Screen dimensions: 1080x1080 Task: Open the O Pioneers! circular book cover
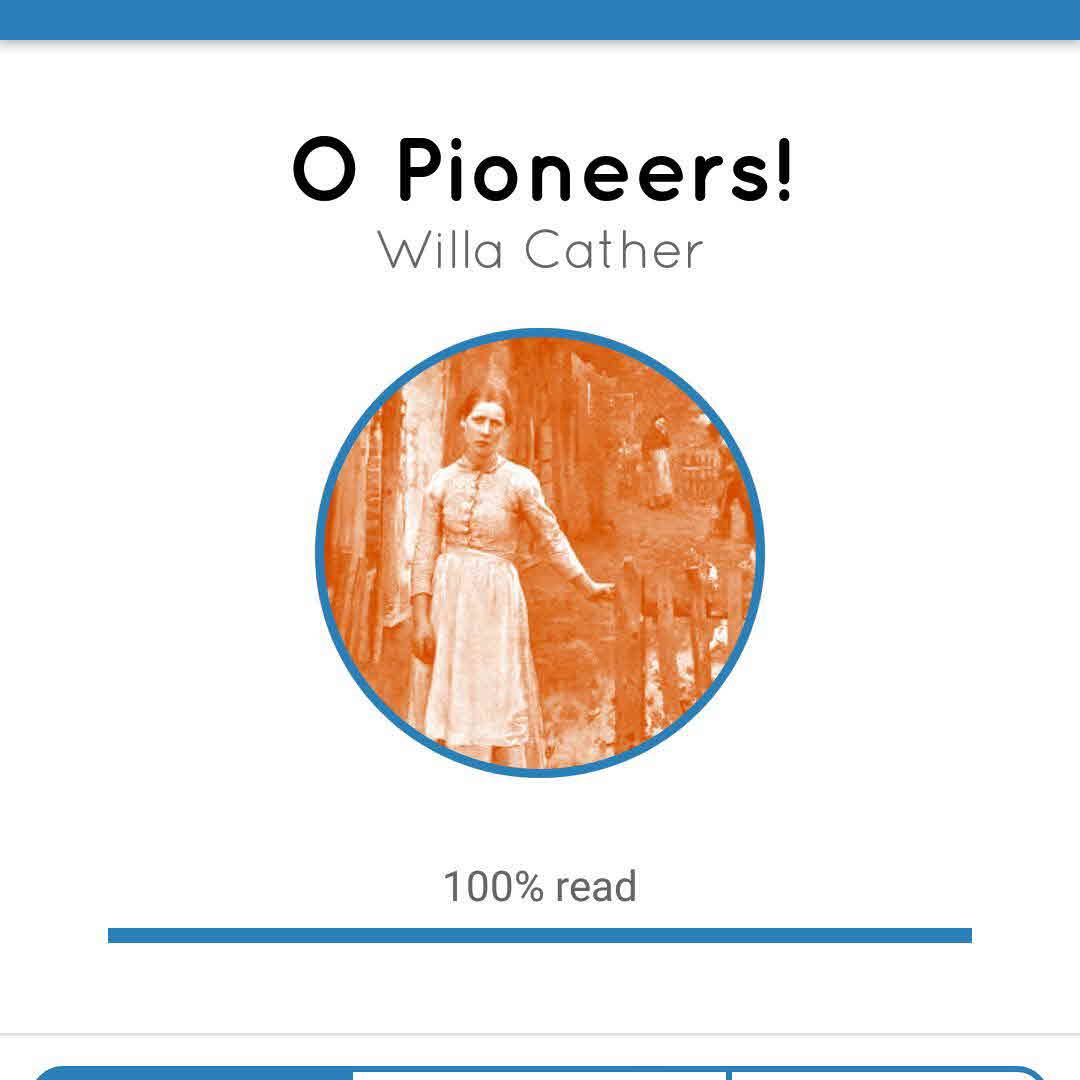tap(540, 552)
